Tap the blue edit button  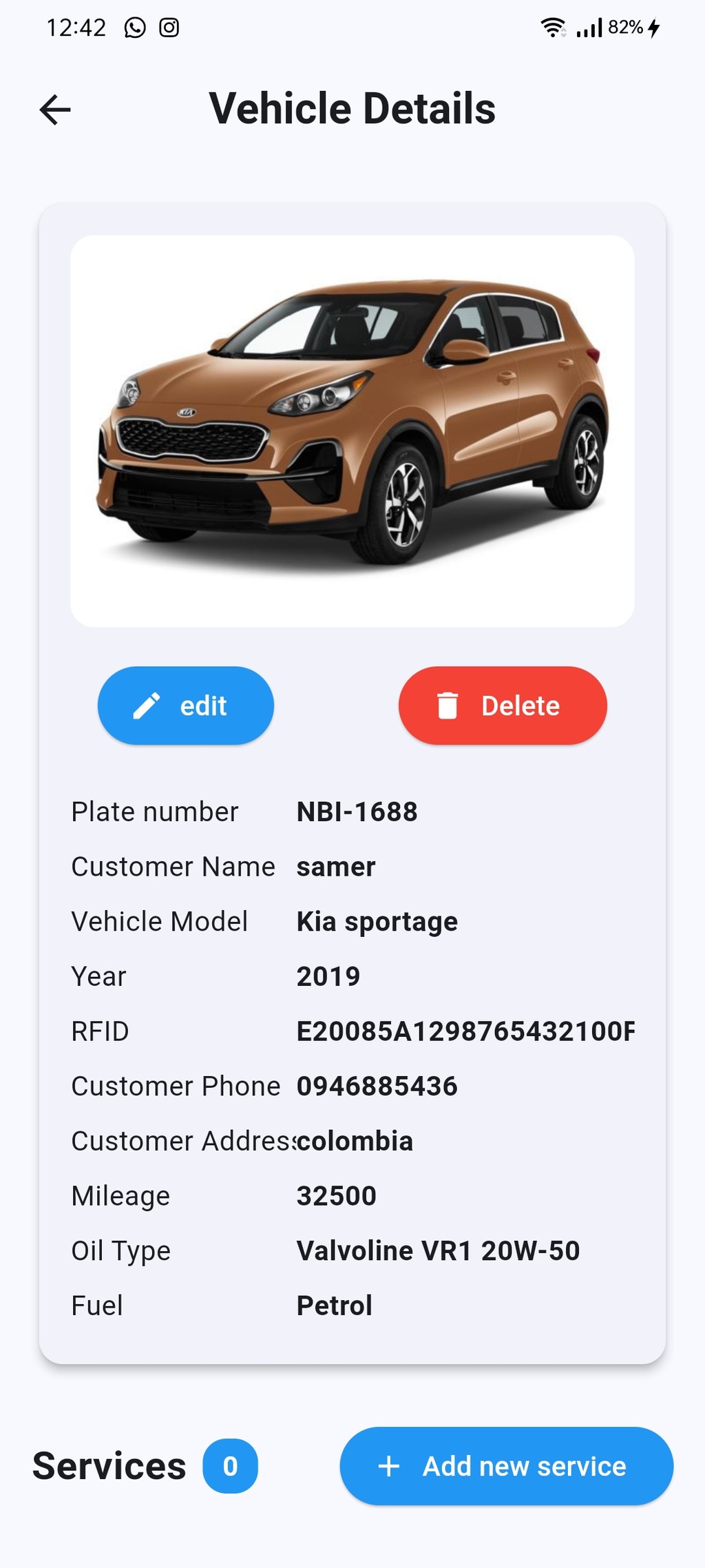click(x=186, y=705)
